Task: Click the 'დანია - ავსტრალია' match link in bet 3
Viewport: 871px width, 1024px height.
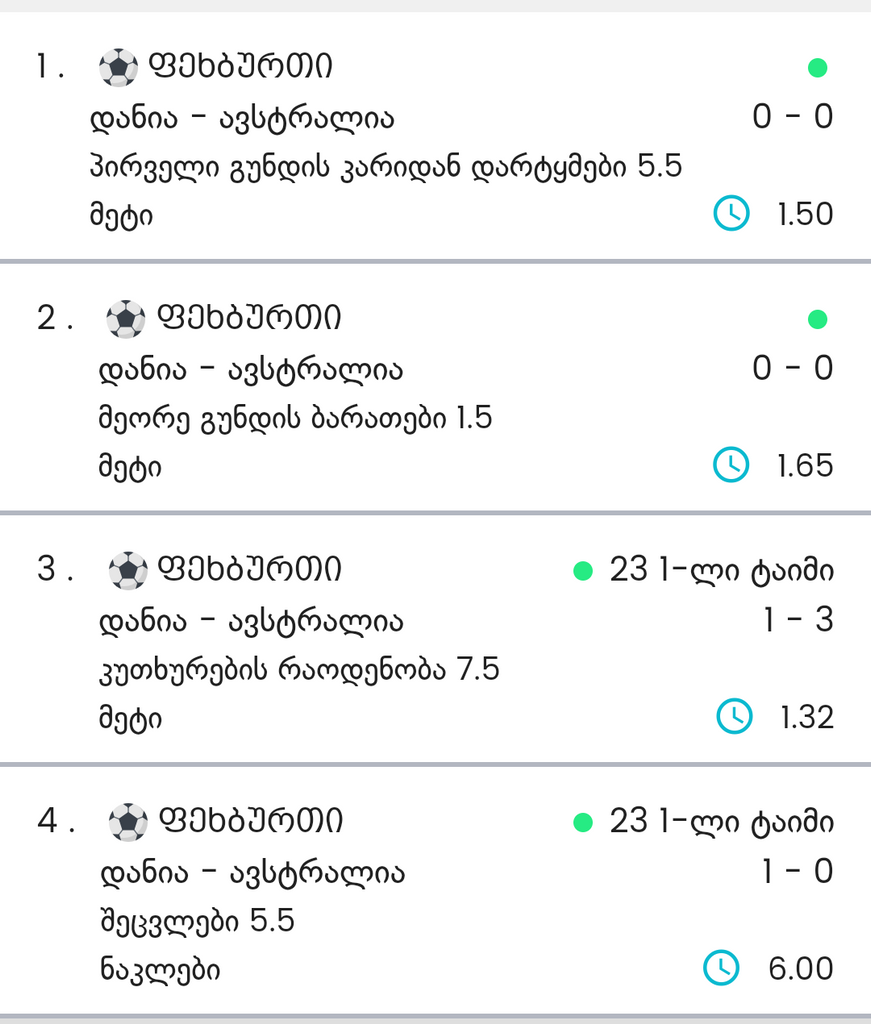Action: pyautogui.click(x=244, y=620)
